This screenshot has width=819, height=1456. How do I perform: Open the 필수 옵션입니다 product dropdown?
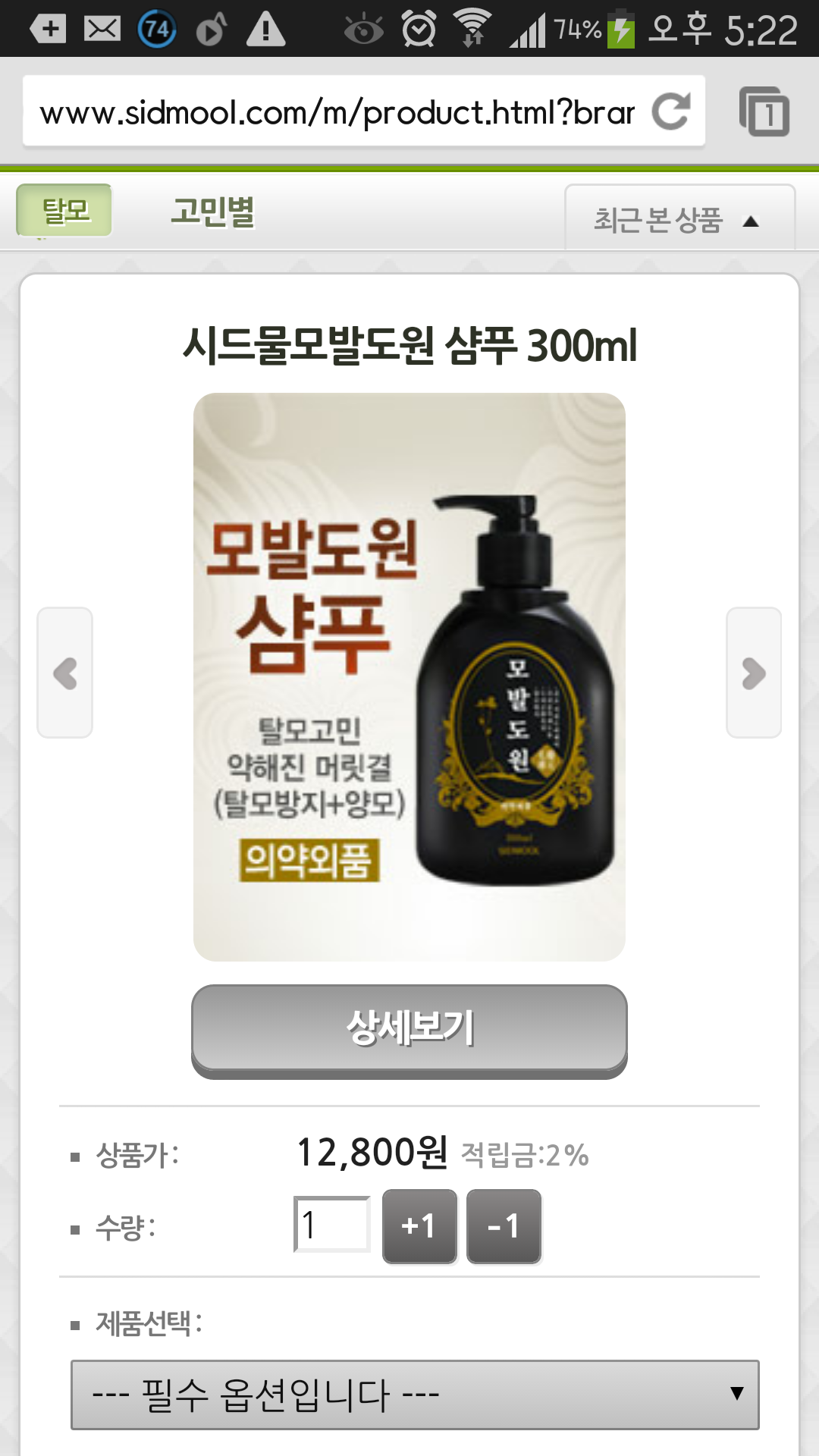tap(415, 1395)
